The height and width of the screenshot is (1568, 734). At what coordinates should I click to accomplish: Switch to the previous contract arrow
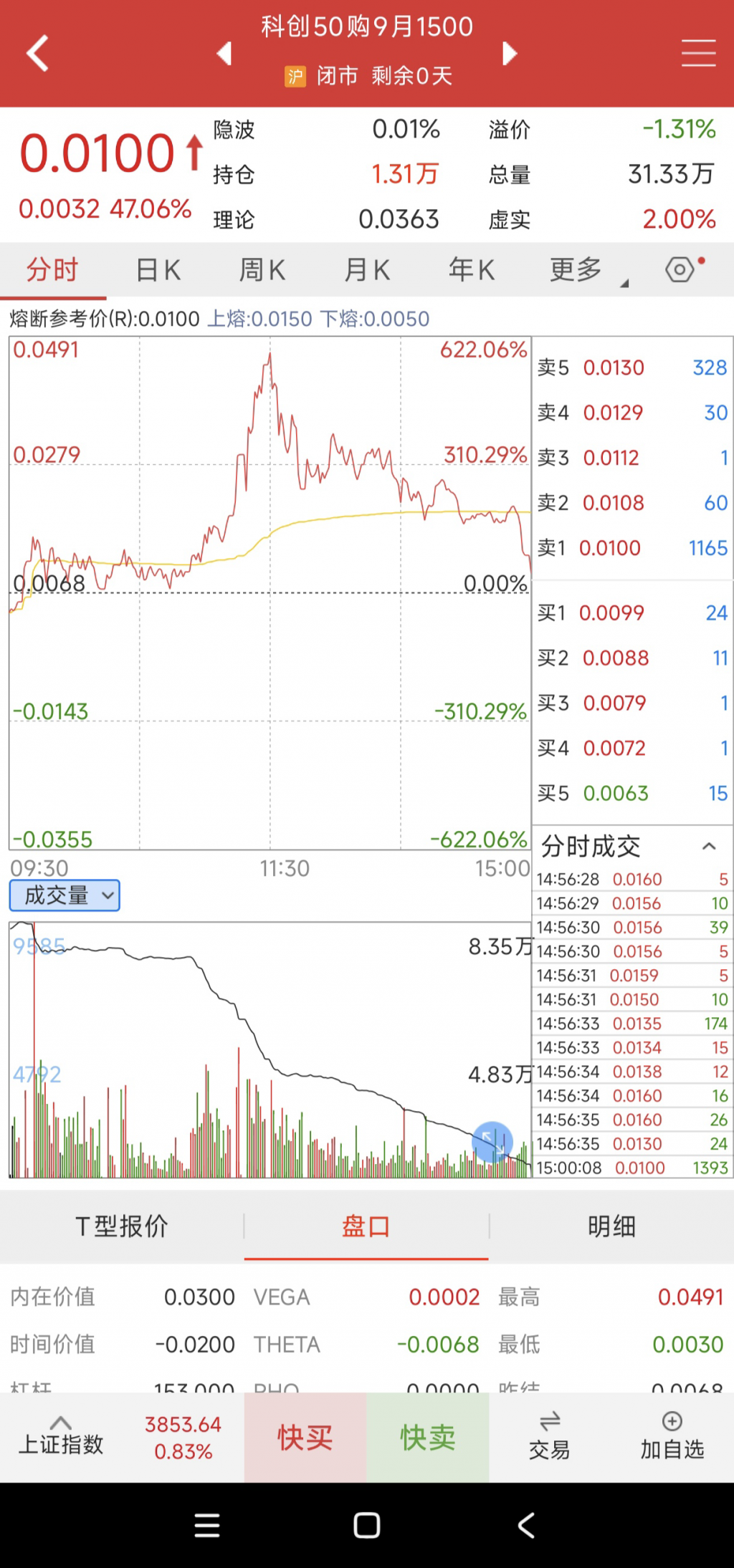tap(224, 54)
